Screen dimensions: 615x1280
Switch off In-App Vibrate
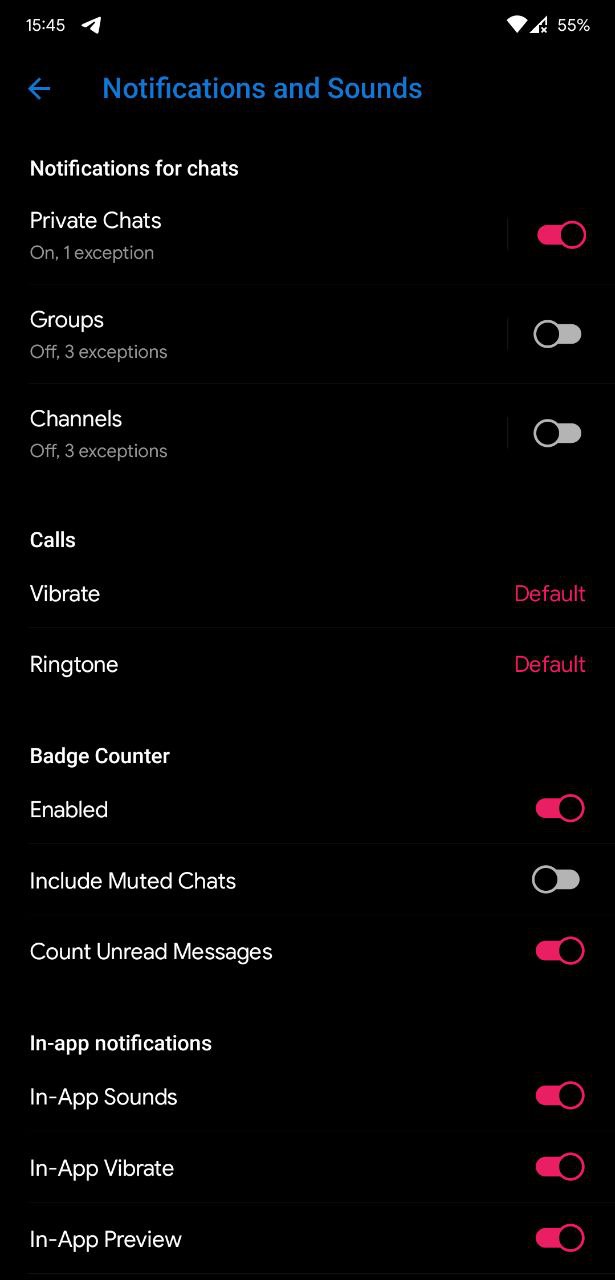tap(561, 1167)
